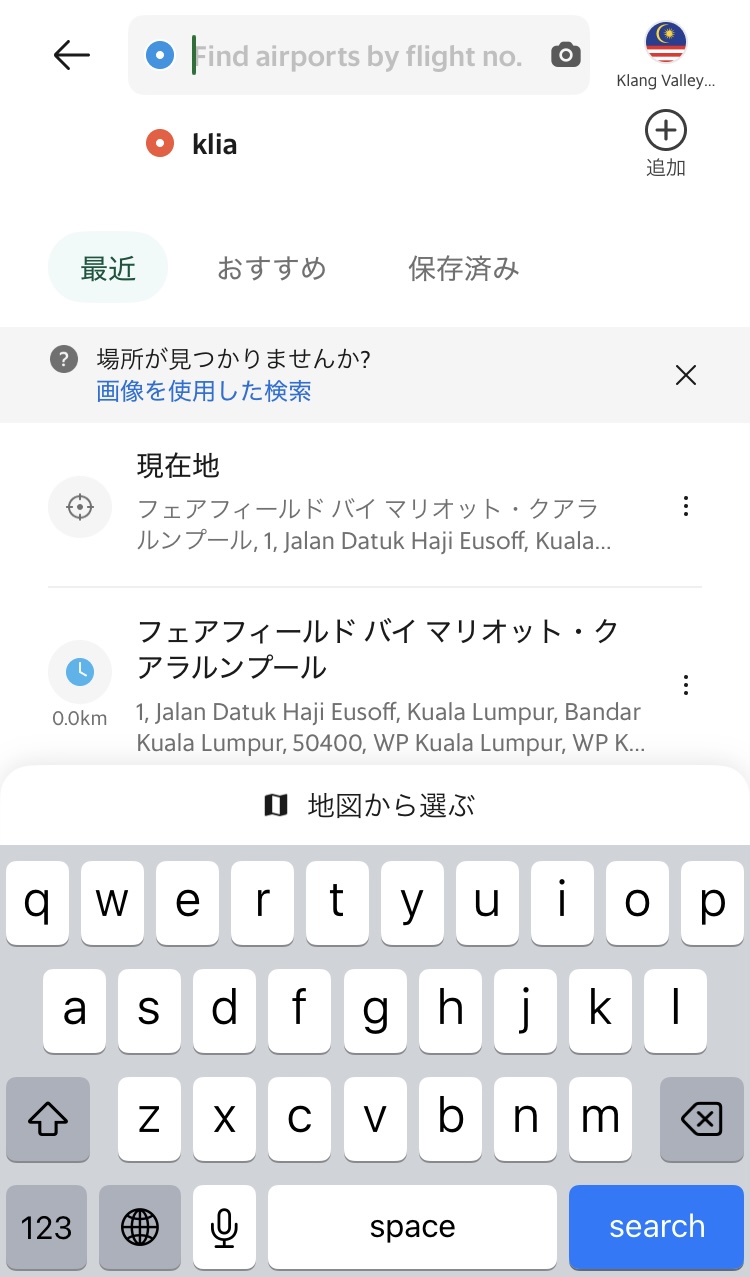Switch to the 保存済み tab

pyautogui.click(x=464, y=268)
